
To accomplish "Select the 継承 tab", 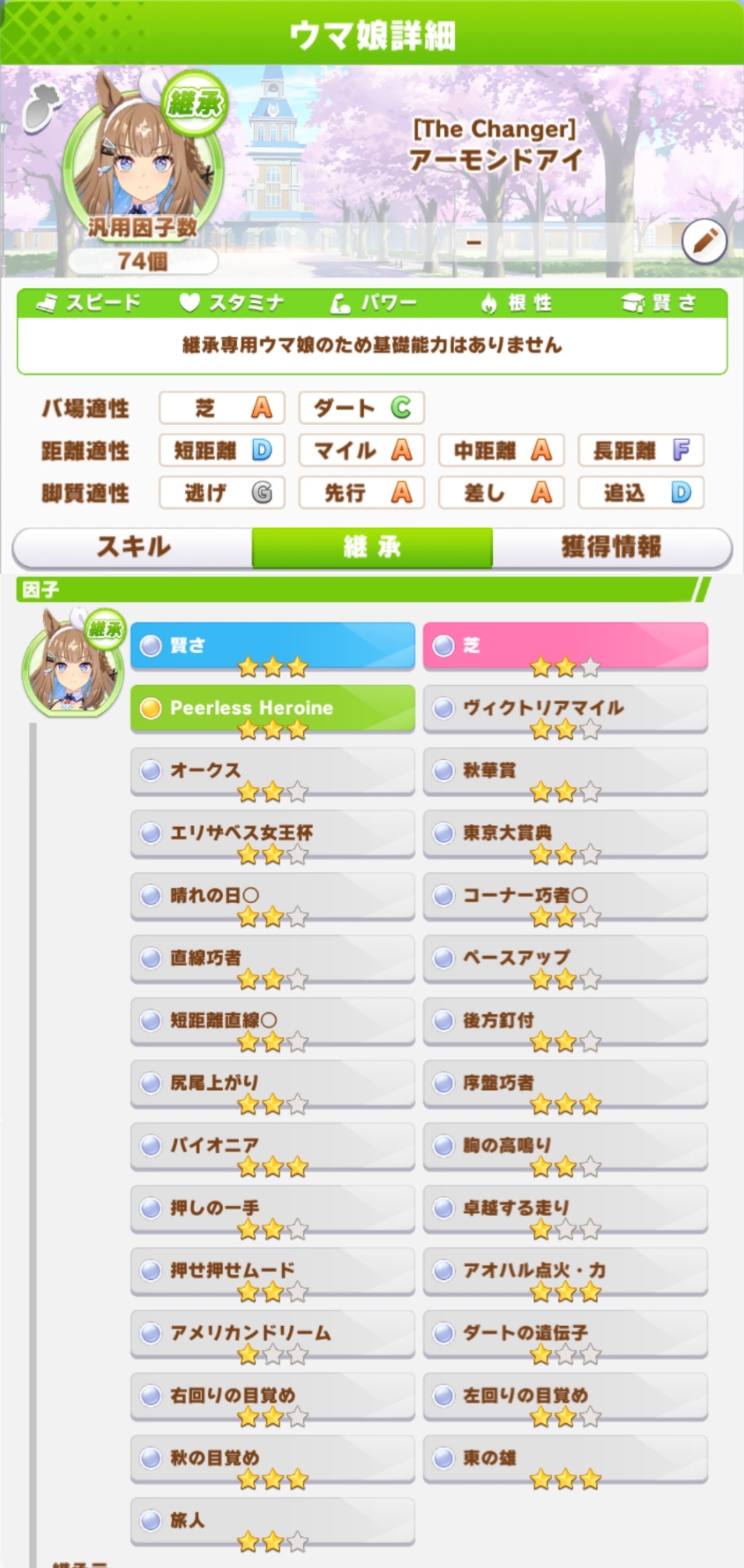I will (x=372, y=547).
